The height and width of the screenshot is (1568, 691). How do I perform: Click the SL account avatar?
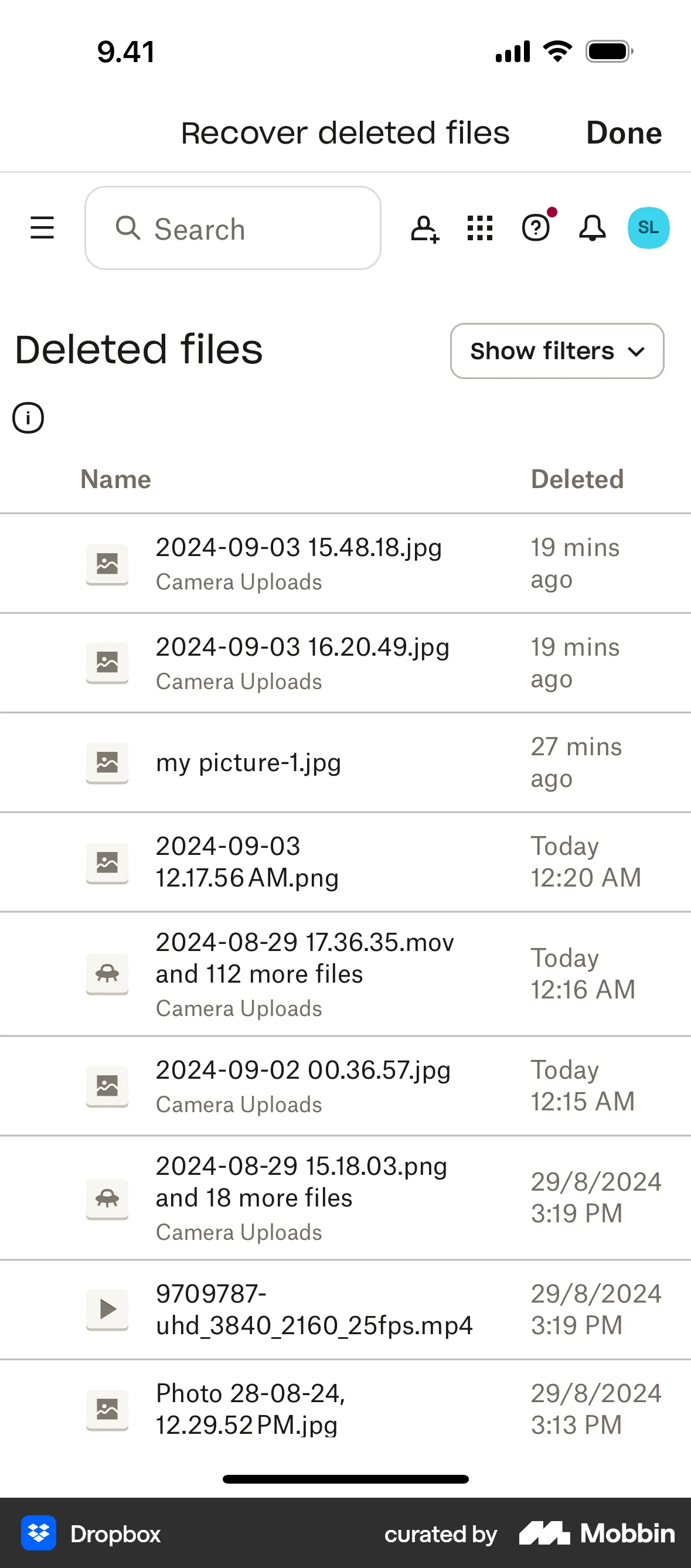pyautogui.click(x=648, y=227)
